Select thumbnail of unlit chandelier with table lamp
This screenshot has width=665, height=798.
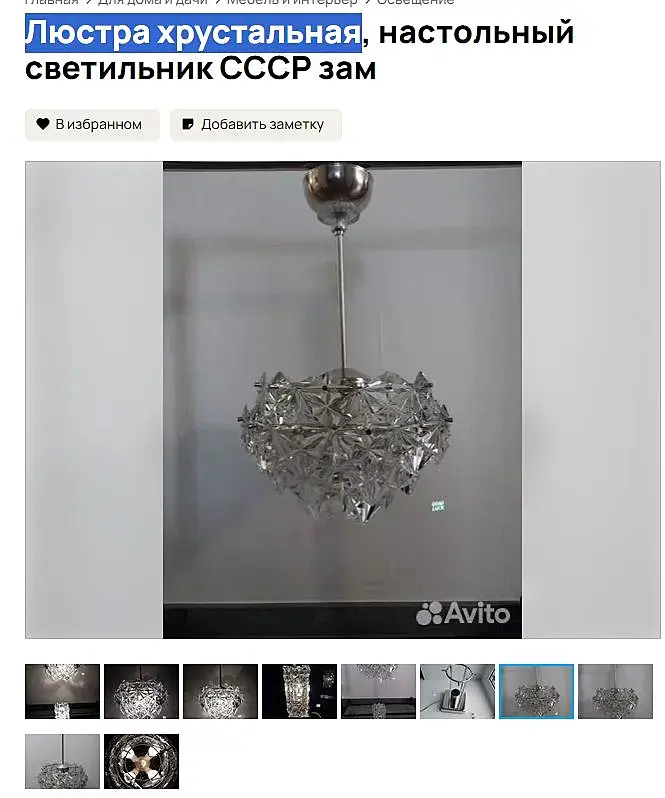click(x=378, y=691)
